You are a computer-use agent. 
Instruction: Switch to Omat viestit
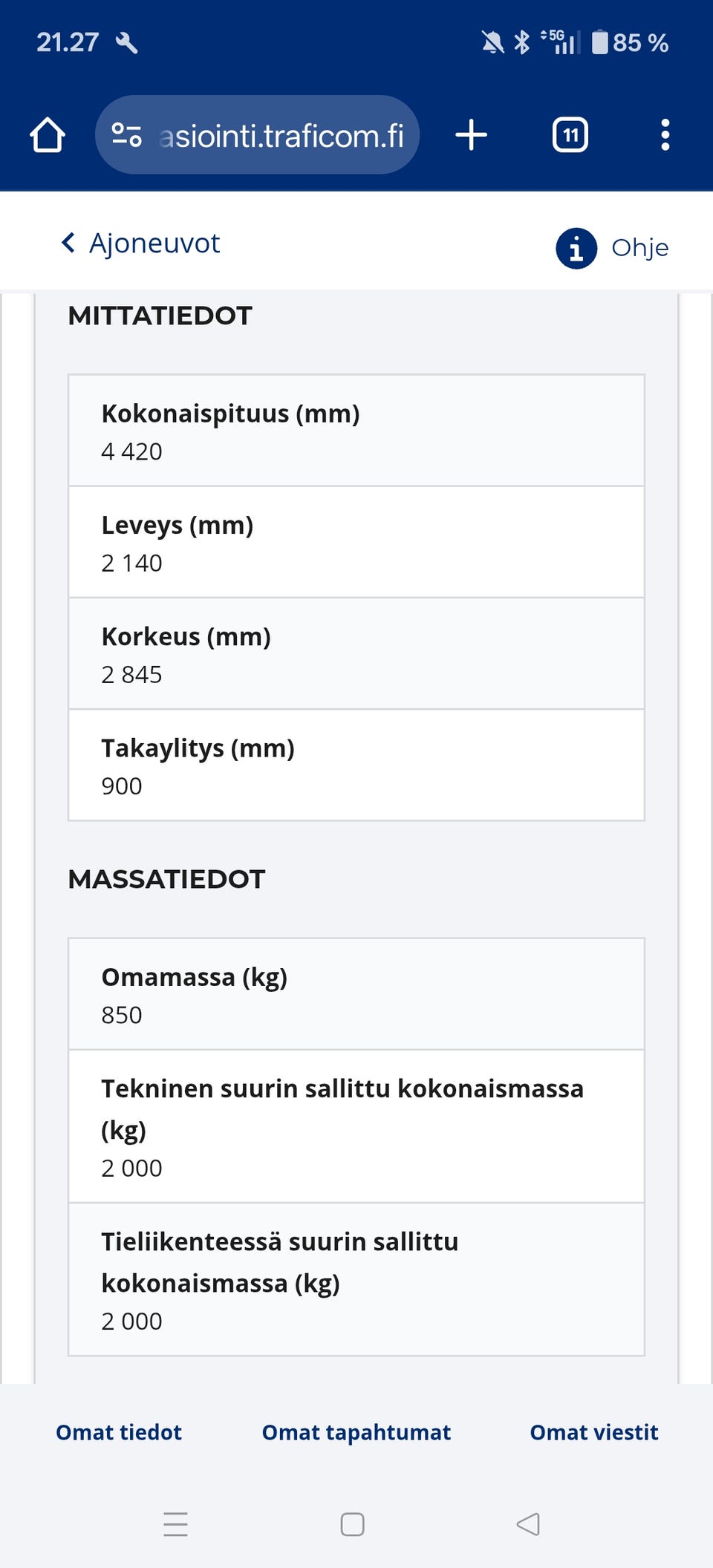coord(593,1431)
